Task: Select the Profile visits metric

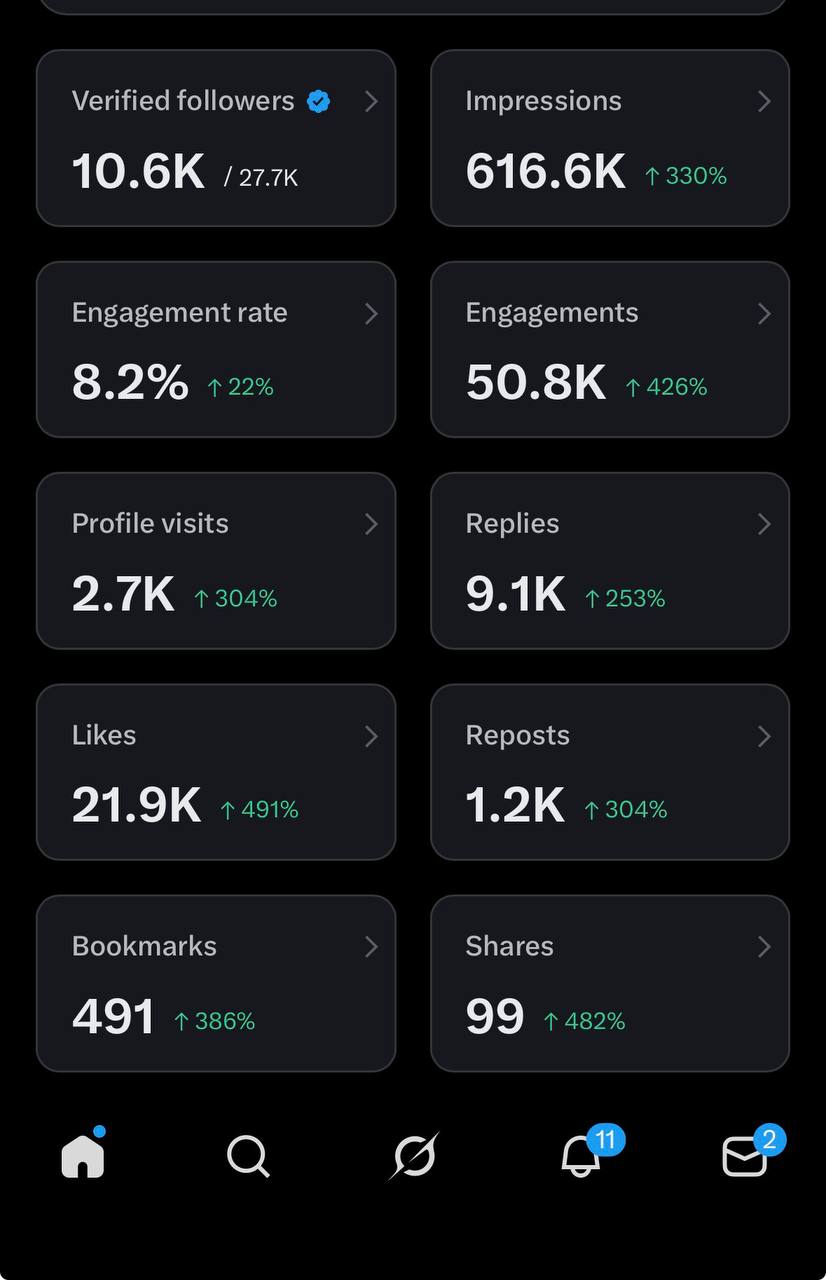Action: [x=216, y=561]
